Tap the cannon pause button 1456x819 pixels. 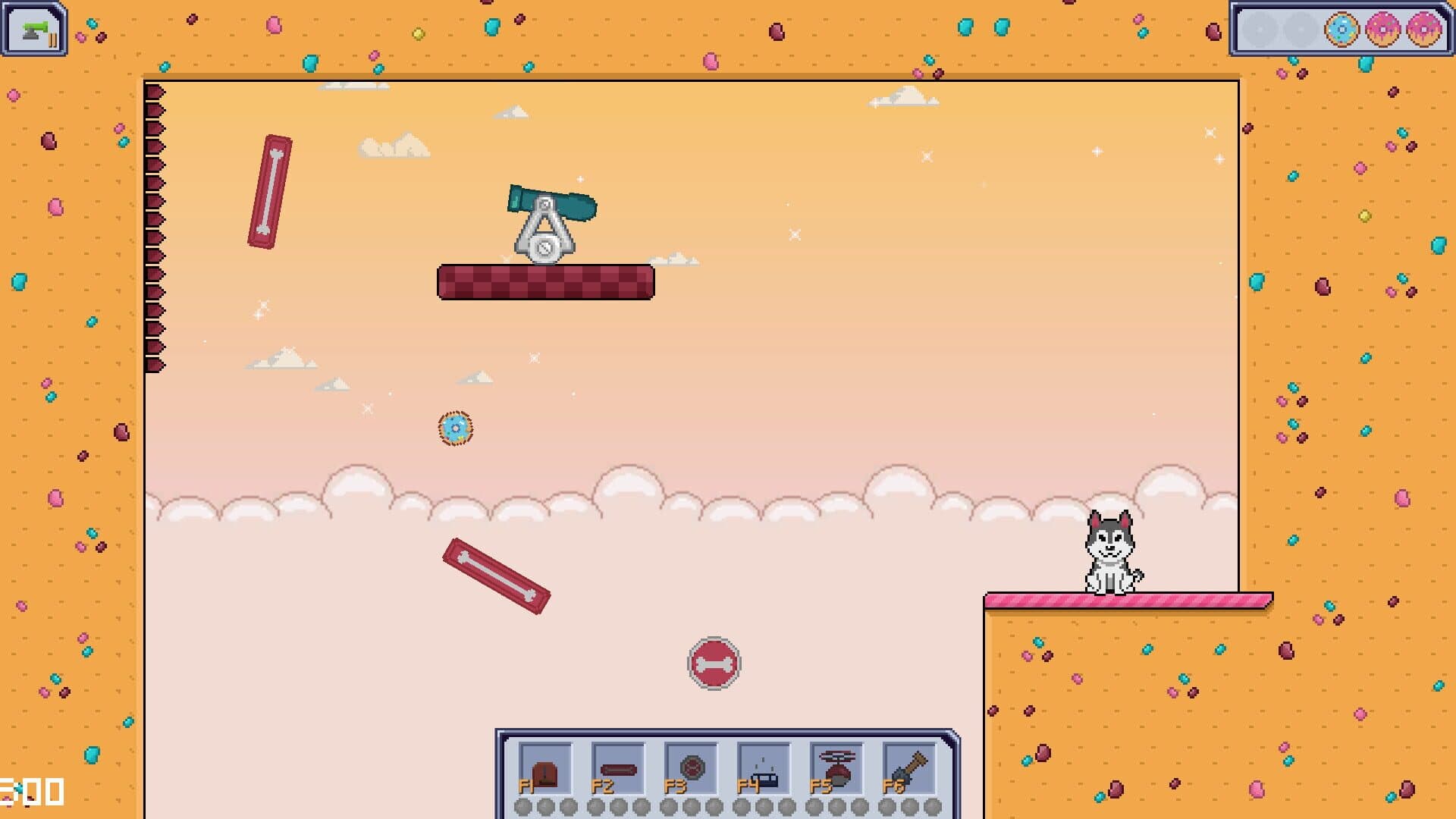35,30
